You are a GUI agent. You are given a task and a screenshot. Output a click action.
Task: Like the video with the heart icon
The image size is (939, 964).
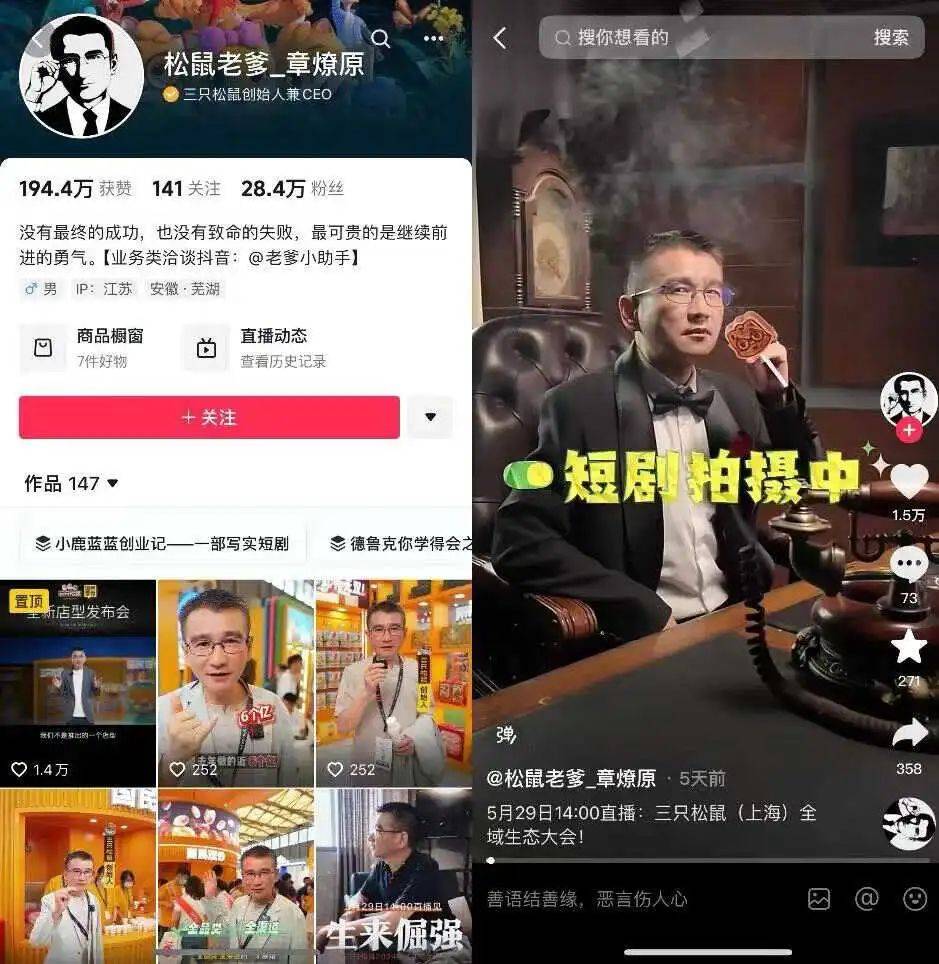(x=909, y=483)
